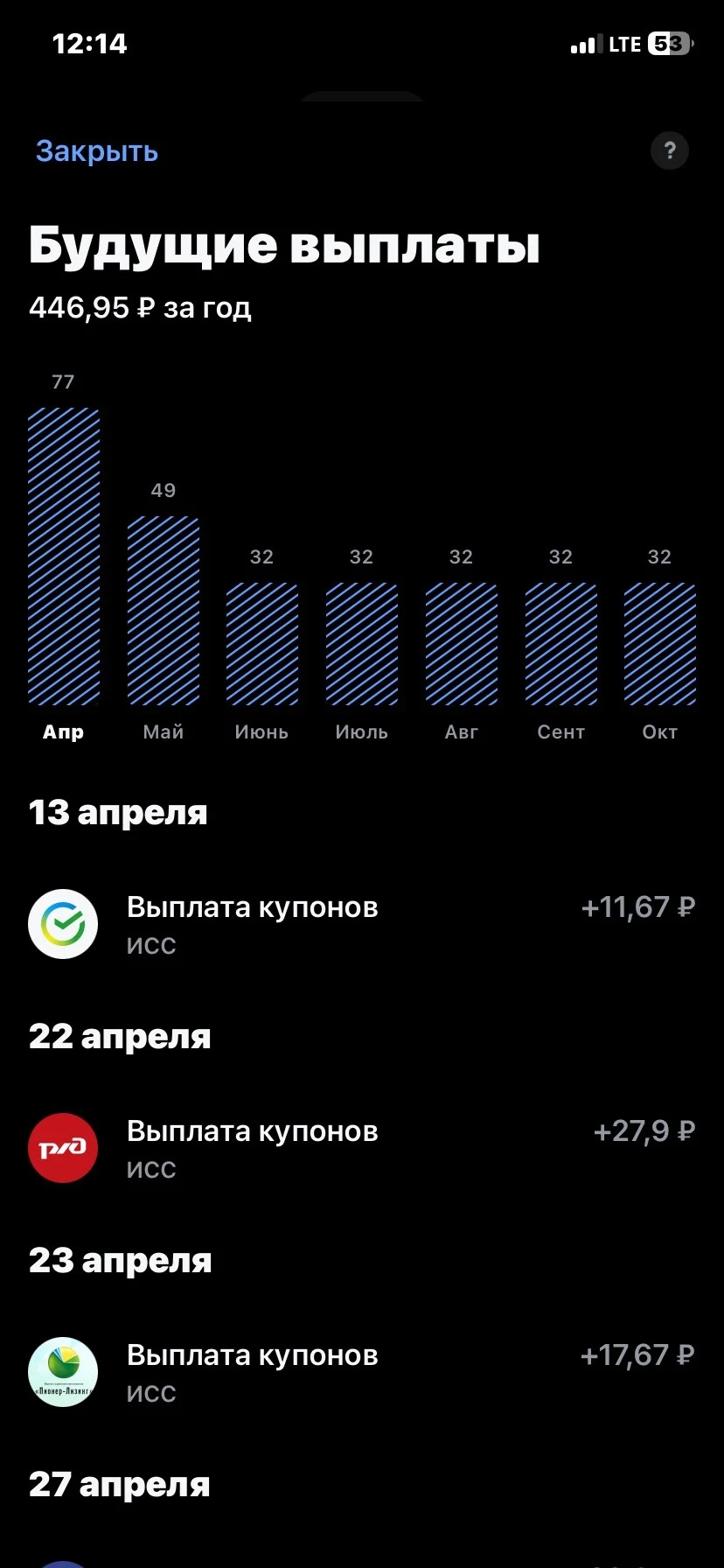Image resolution: width=724 pixels, height=1568 pixels.
Task: Select the Июнь bar in the chart
Action: coord(262,644)
